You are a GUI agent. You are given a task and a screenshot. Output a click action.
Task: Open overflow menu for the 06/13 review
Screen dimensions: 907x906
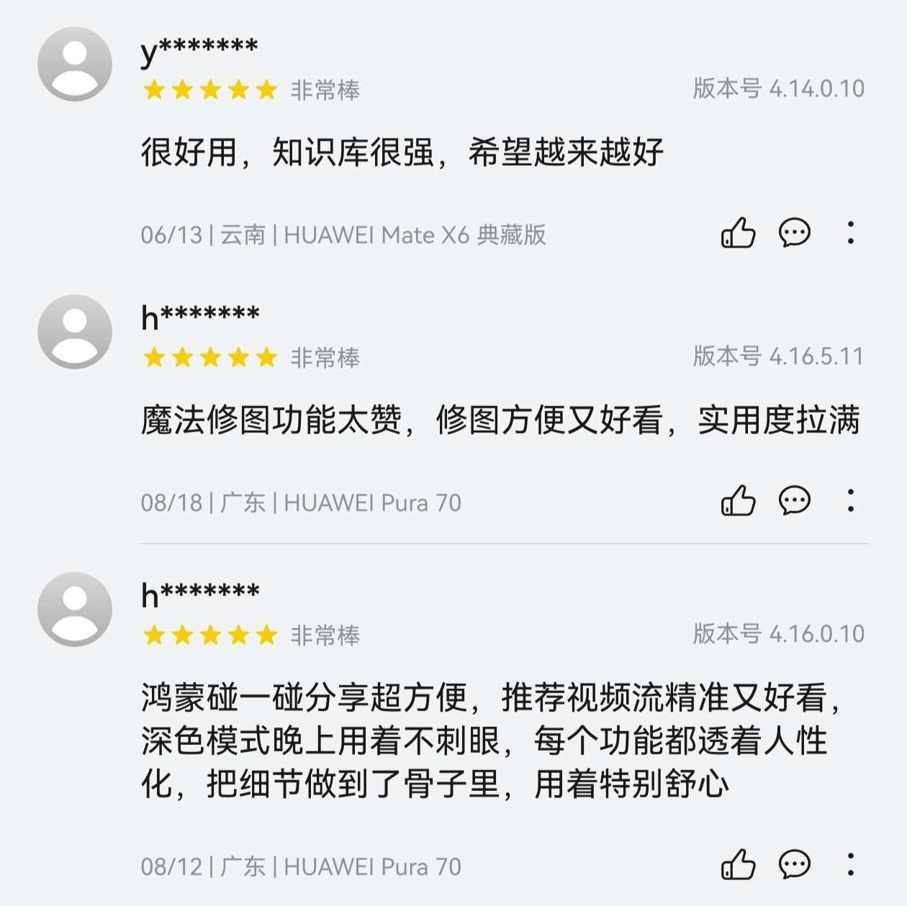click(x=851, y=233)
